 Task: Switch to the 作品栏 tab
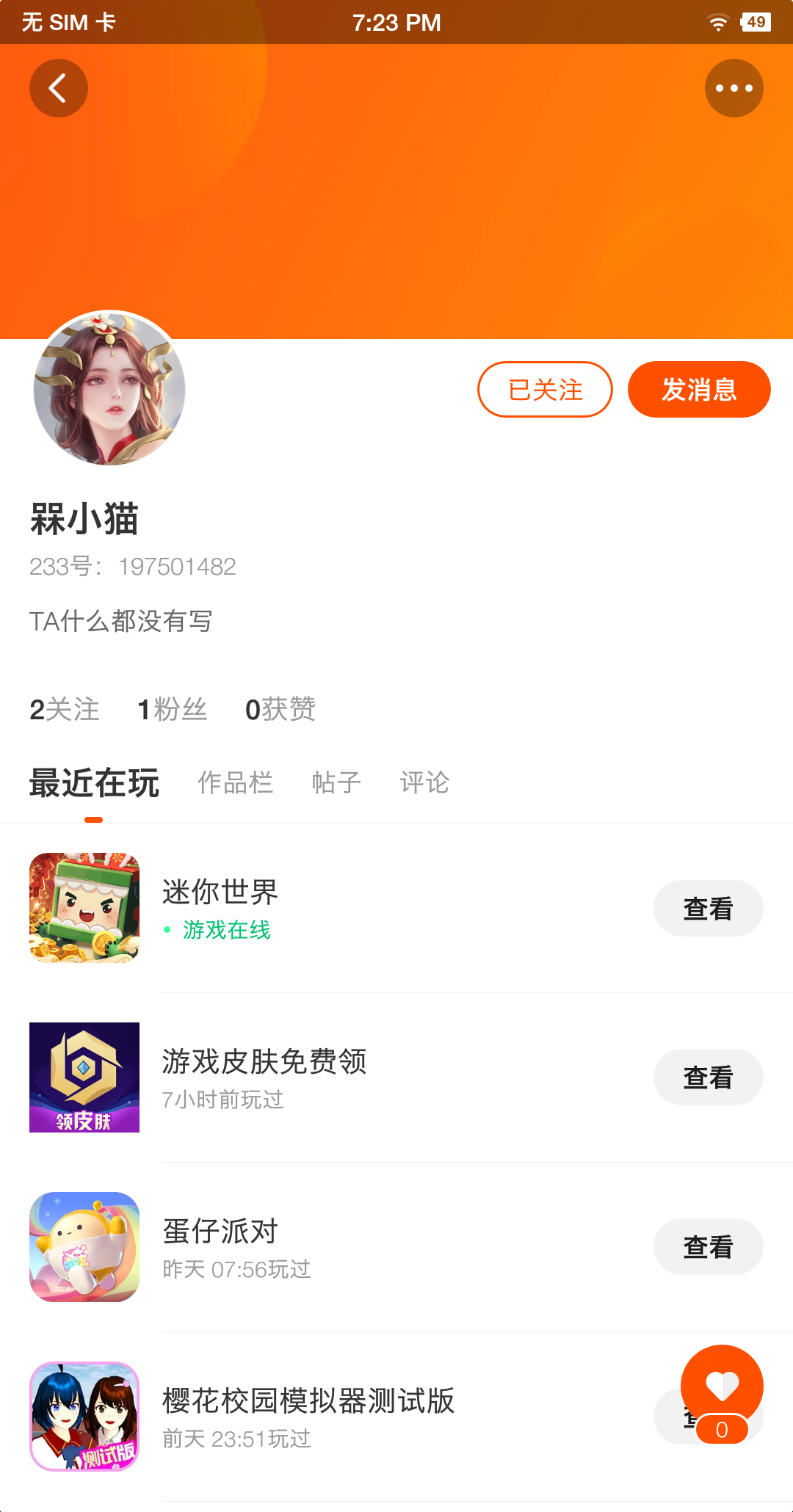tap(235, 782)
